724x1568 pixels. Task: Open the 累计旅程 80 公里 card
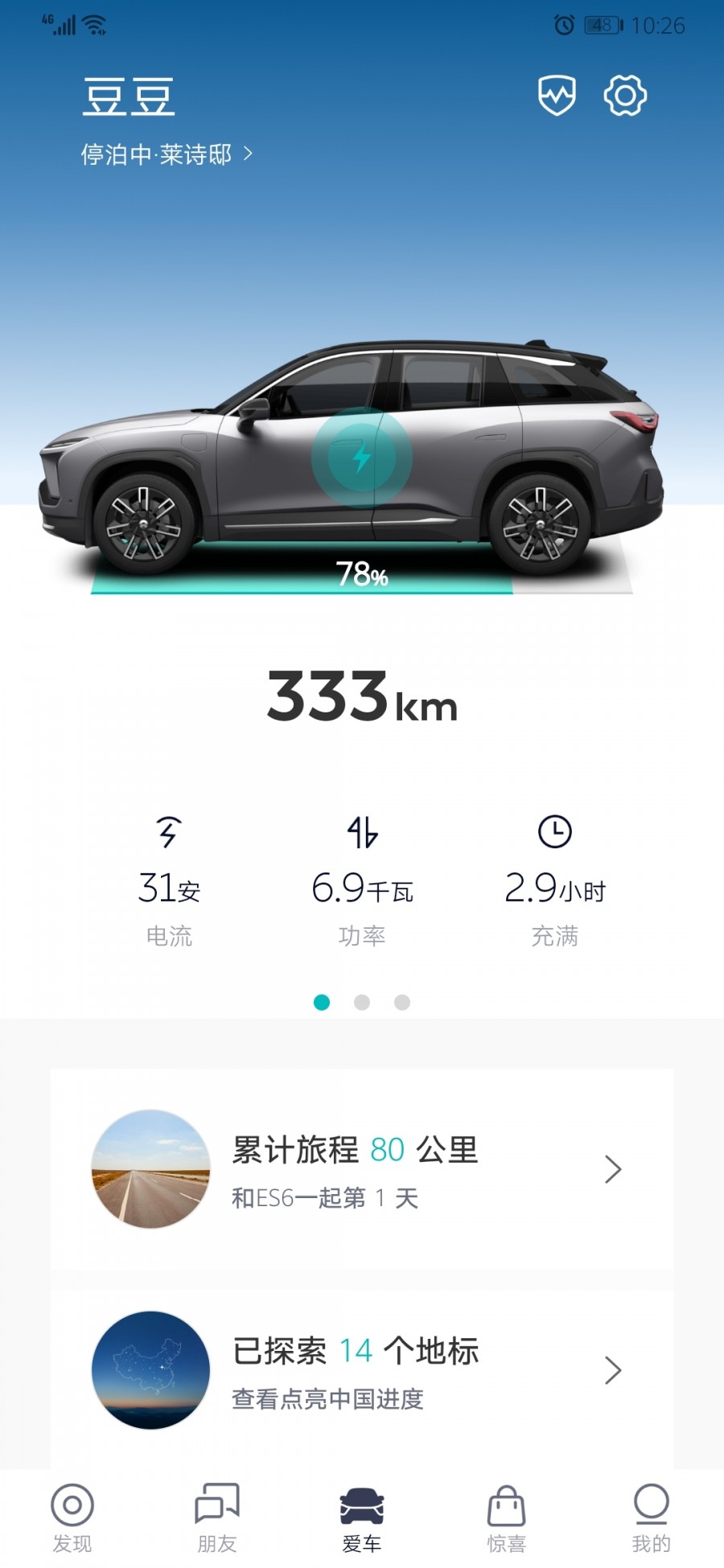[362, 1169]
